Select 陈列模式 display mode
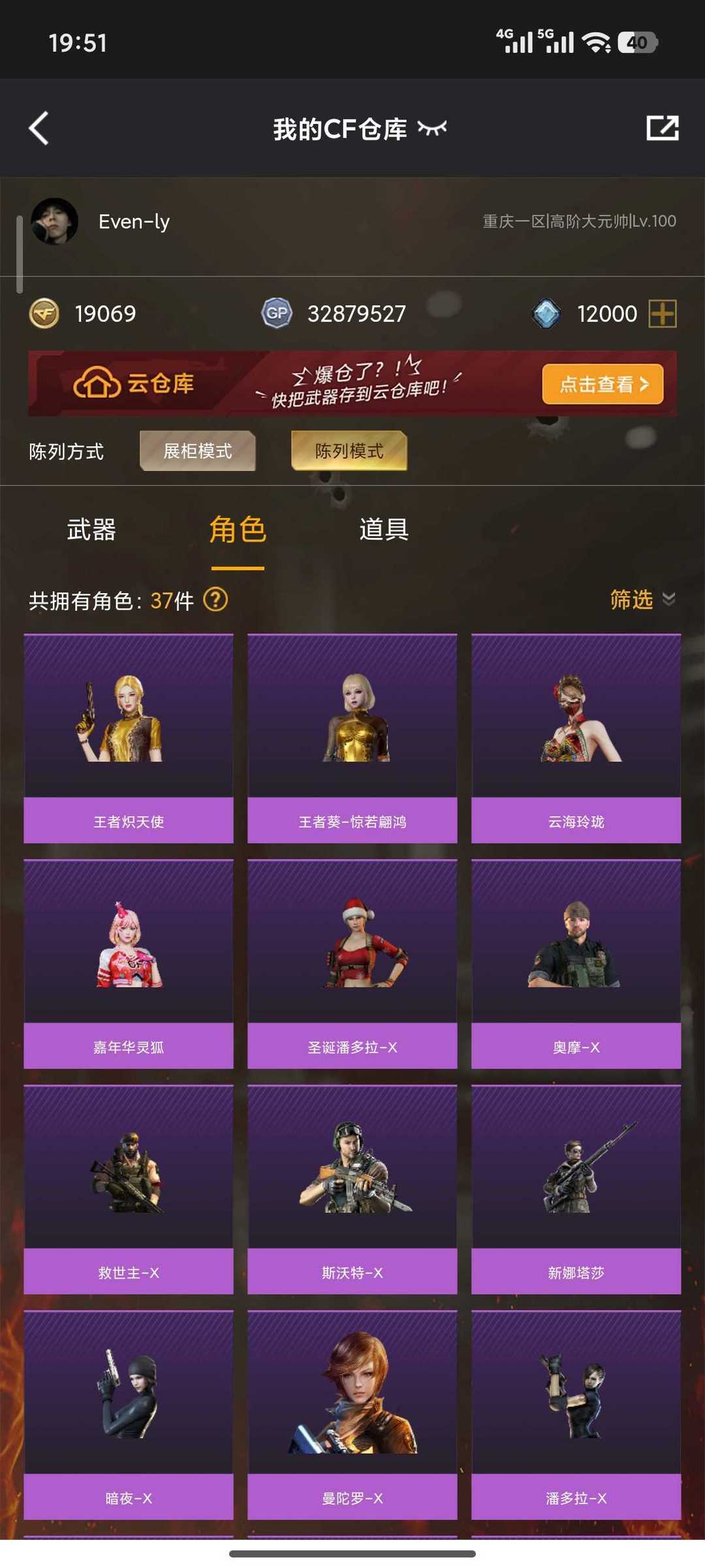 click(x=349, y=451)
